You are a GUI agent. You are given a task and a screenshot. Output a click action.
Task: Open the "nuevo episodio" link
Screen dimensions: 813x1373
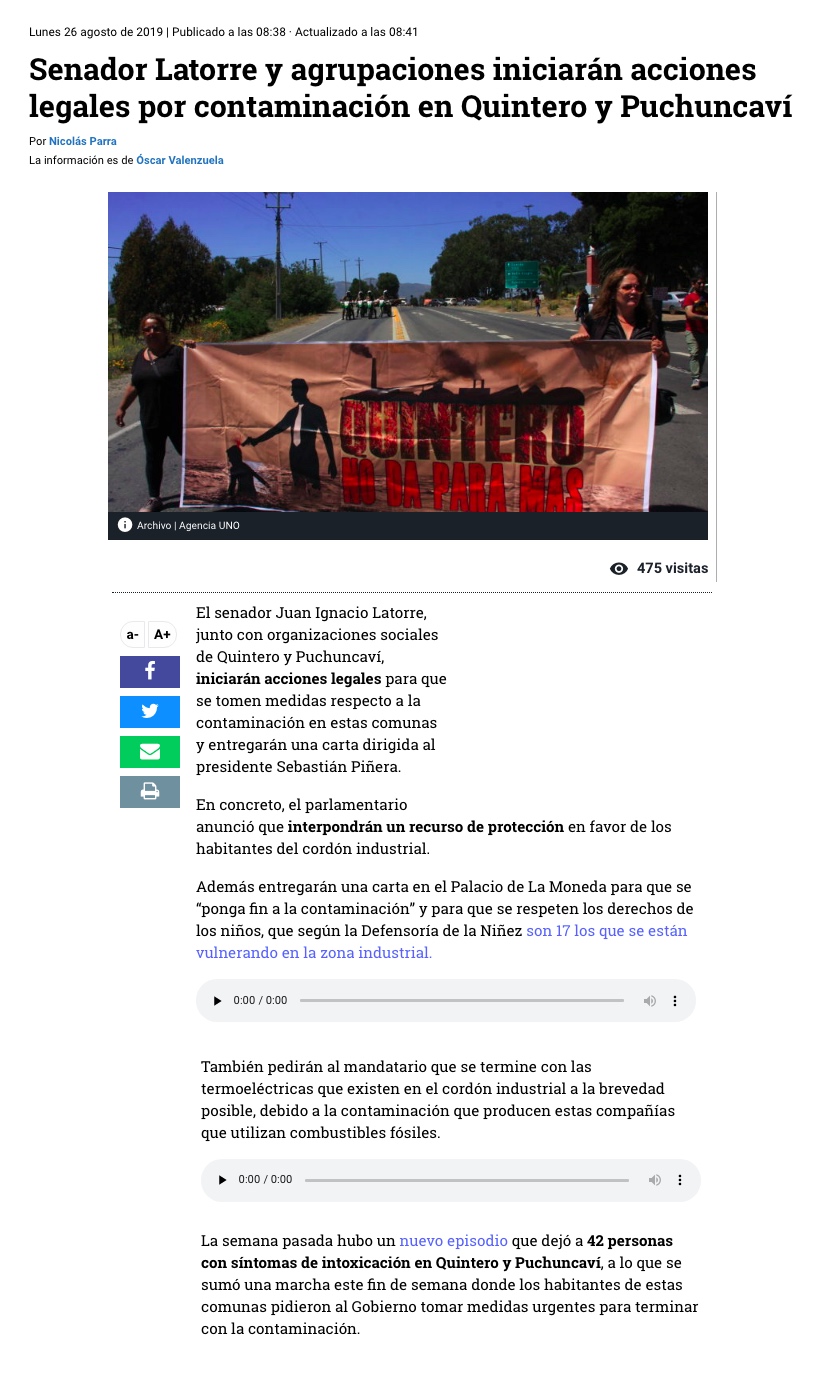click(x=453, y=1241)
